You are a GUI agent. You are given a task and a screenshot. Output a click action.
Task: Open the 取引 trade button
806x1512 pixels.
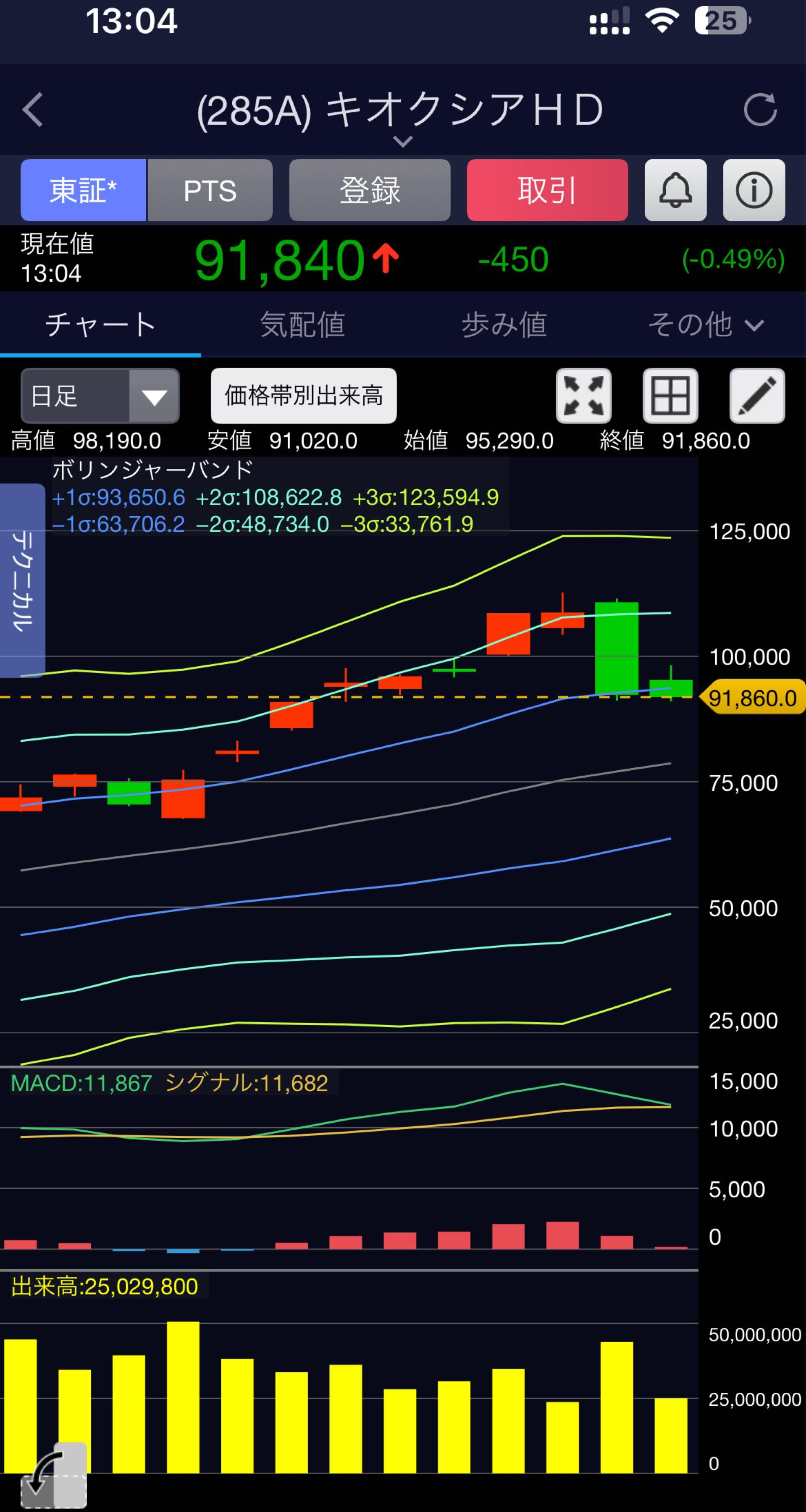(x=547, y=190)
